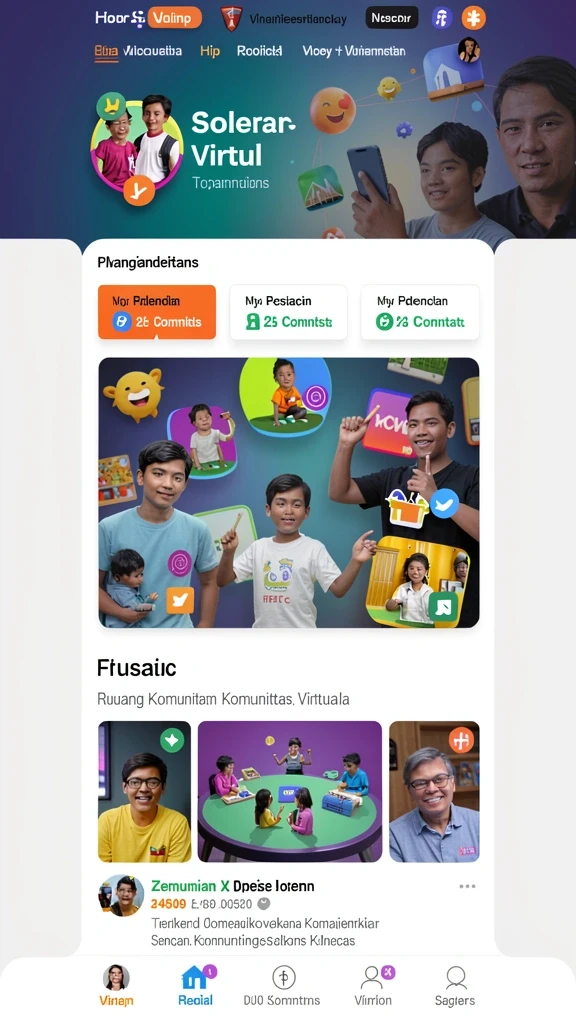Viewport: 576px width, 1024px height.
Task: Open overflow menu on Zemumian post
Action: (467, 886)
